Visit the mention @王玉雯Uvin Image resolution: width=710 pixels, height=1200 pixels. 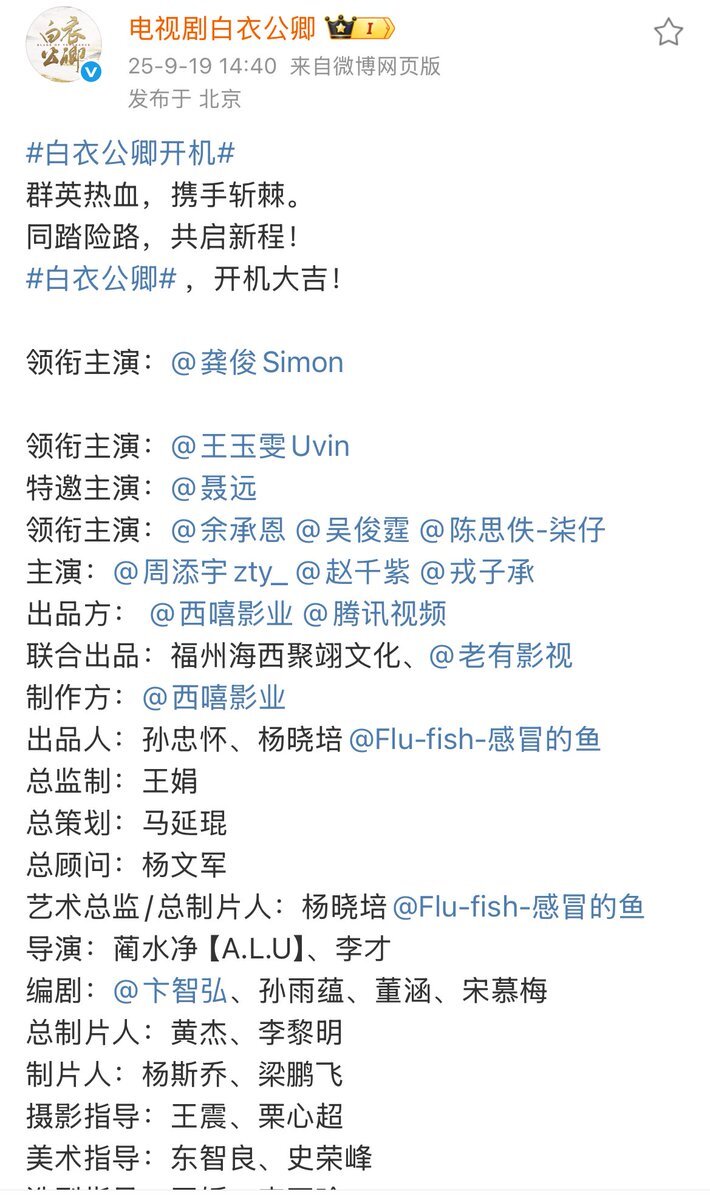[x=260, y=446]
